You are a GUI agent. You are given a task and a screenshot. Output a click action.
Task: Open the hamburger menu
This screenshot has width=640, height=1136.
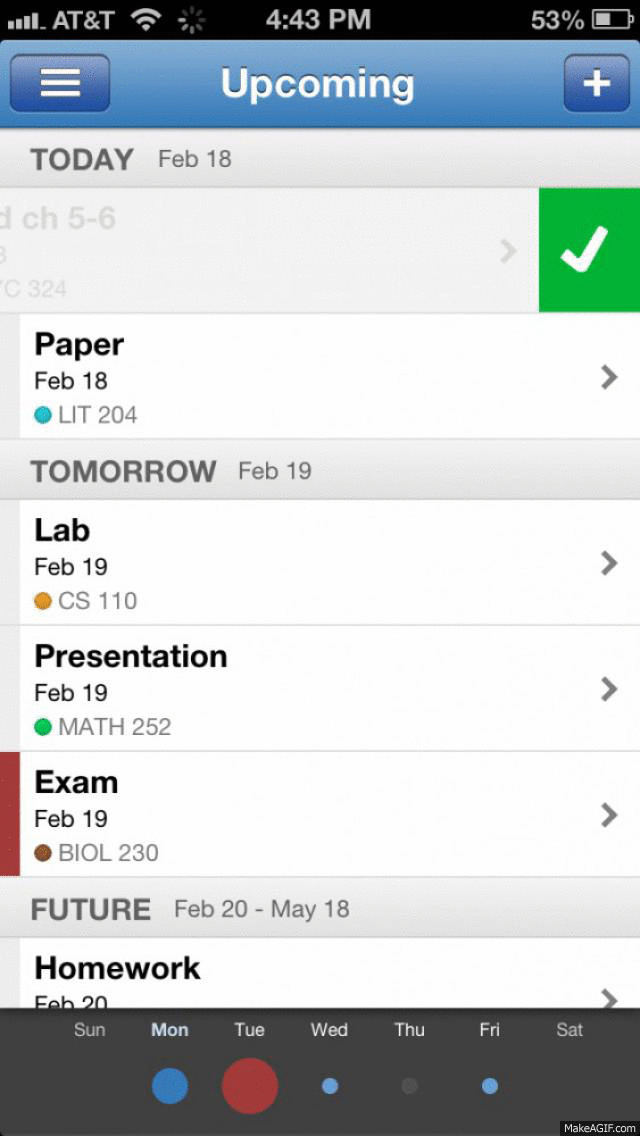point(60,83)
